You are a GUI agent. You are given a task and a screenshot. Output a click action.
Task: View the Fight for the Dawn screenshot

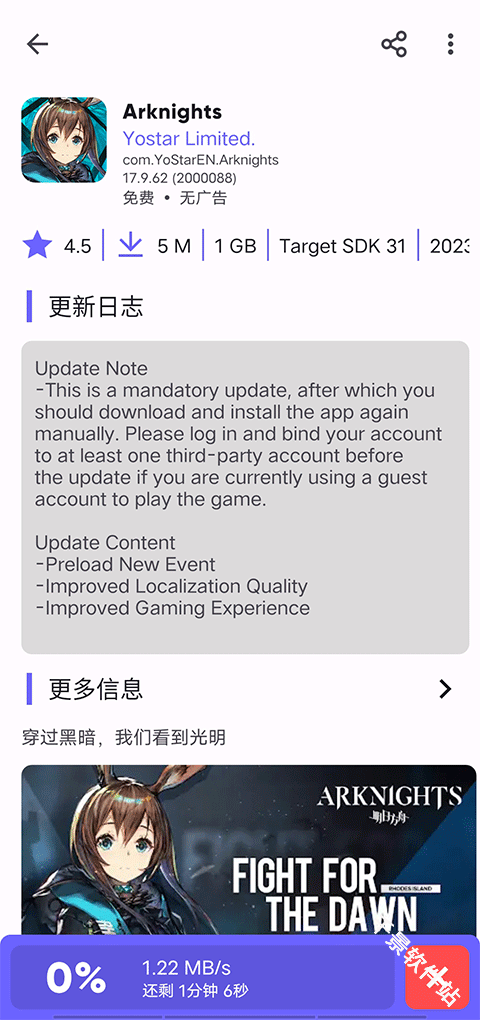point(248,851)
